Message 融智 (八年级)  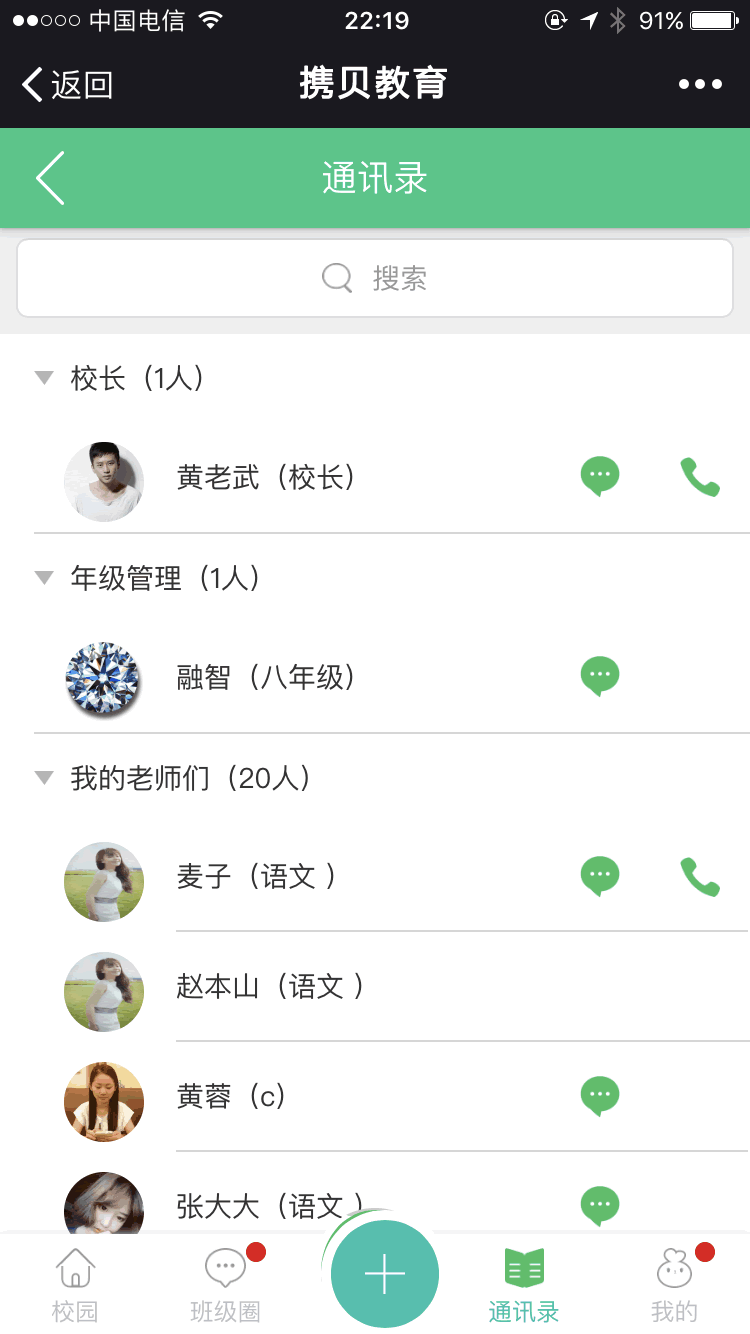(x=600, y=677)
